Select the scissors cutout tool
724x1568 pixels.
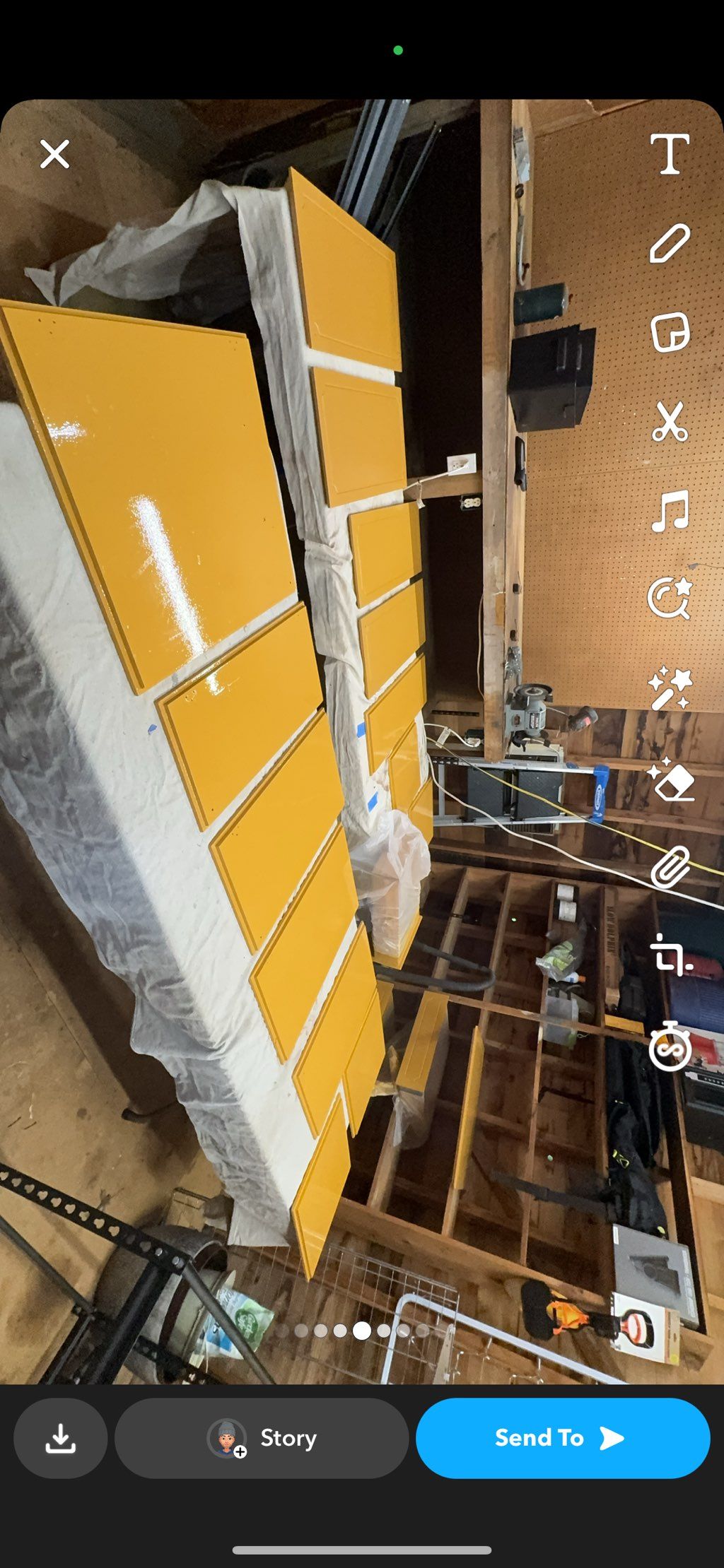[669, 421]
